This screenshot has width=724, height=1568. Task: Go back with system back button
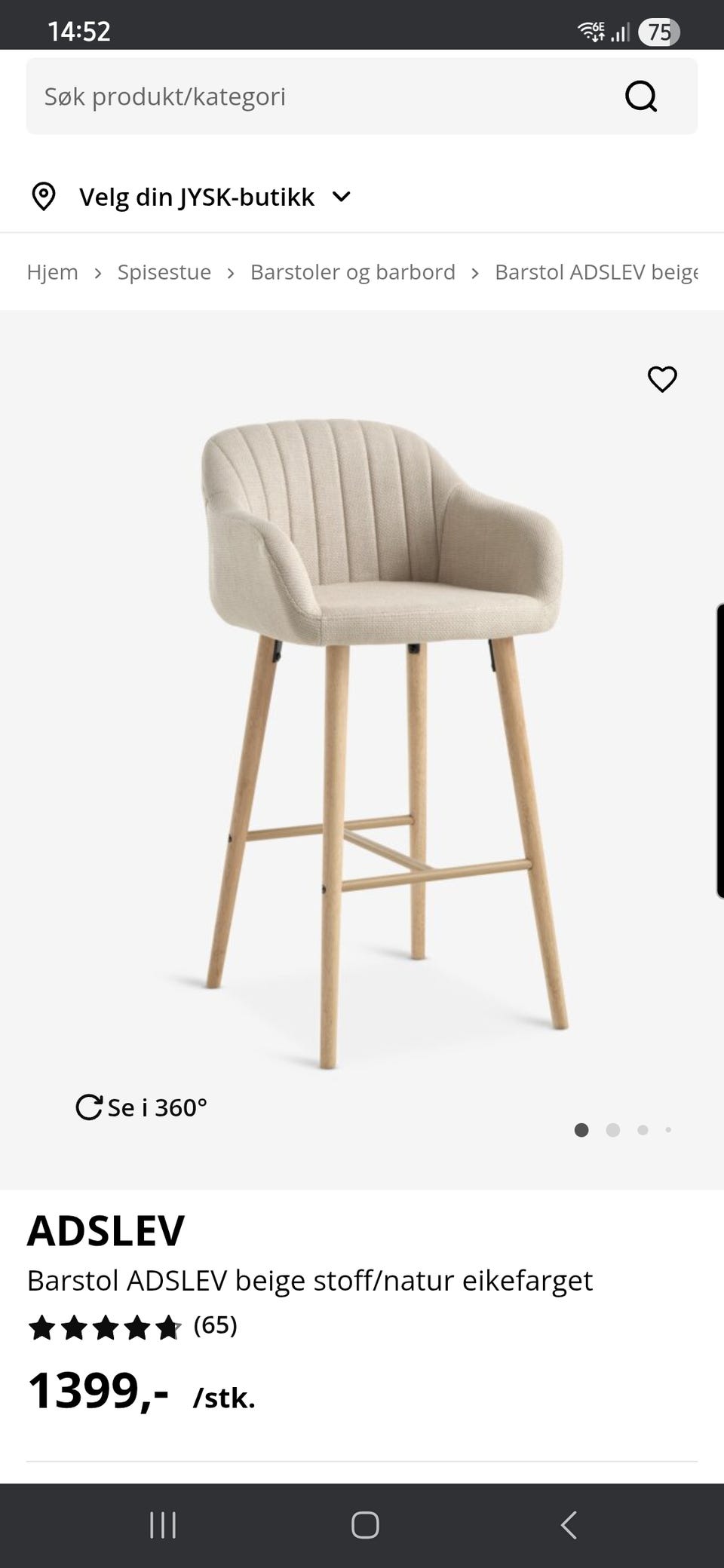point(569,1525)
